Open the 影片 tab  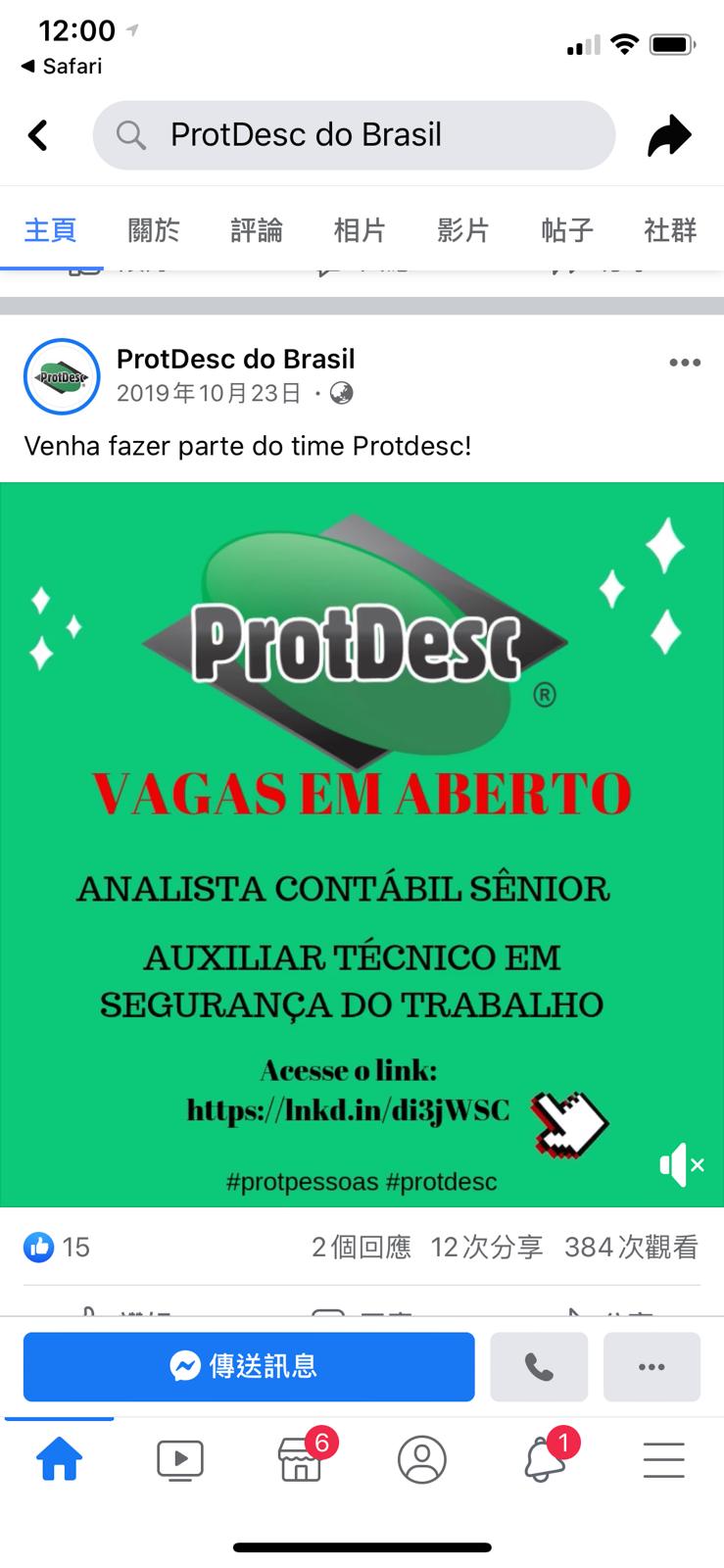(462, 230)
